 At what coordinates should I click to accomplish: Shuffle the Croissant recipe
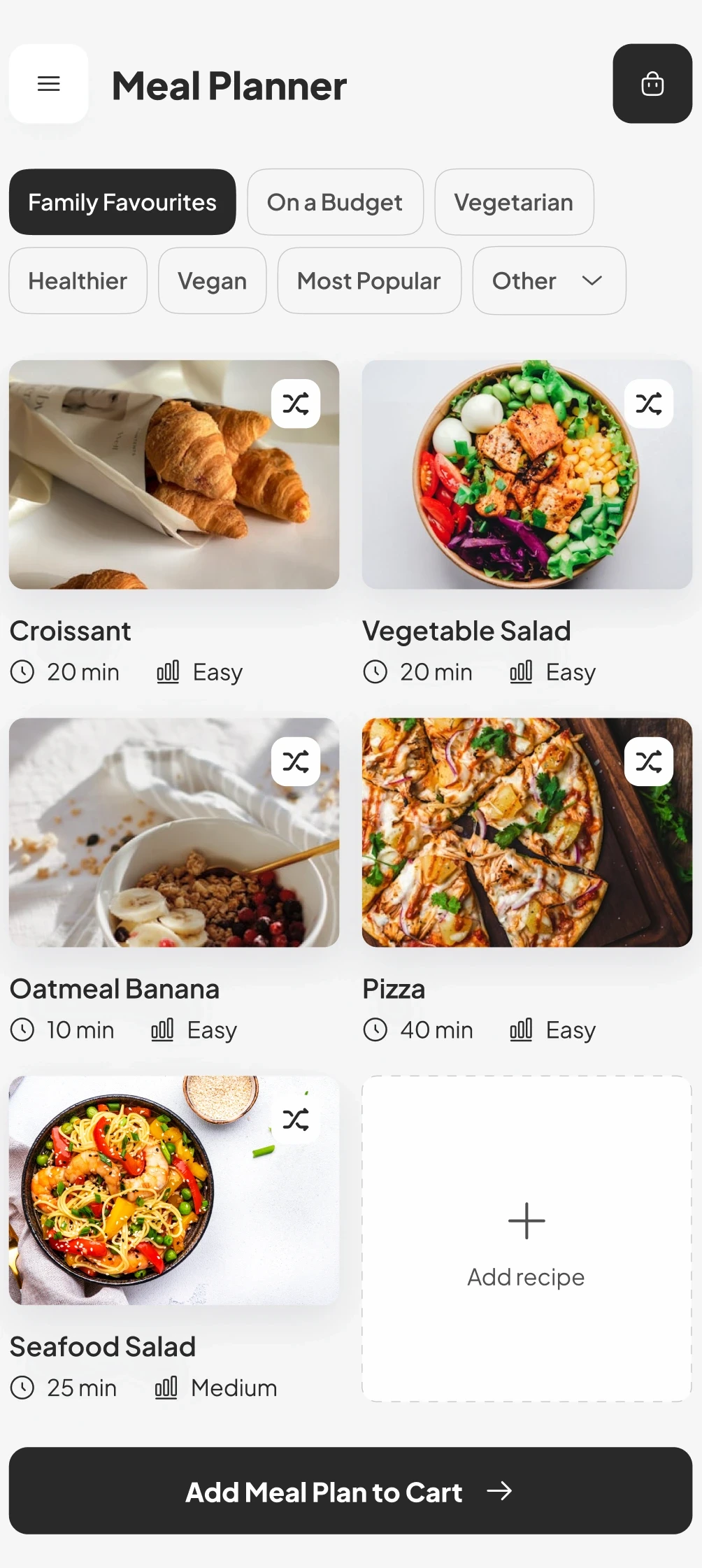pos(296,404)
